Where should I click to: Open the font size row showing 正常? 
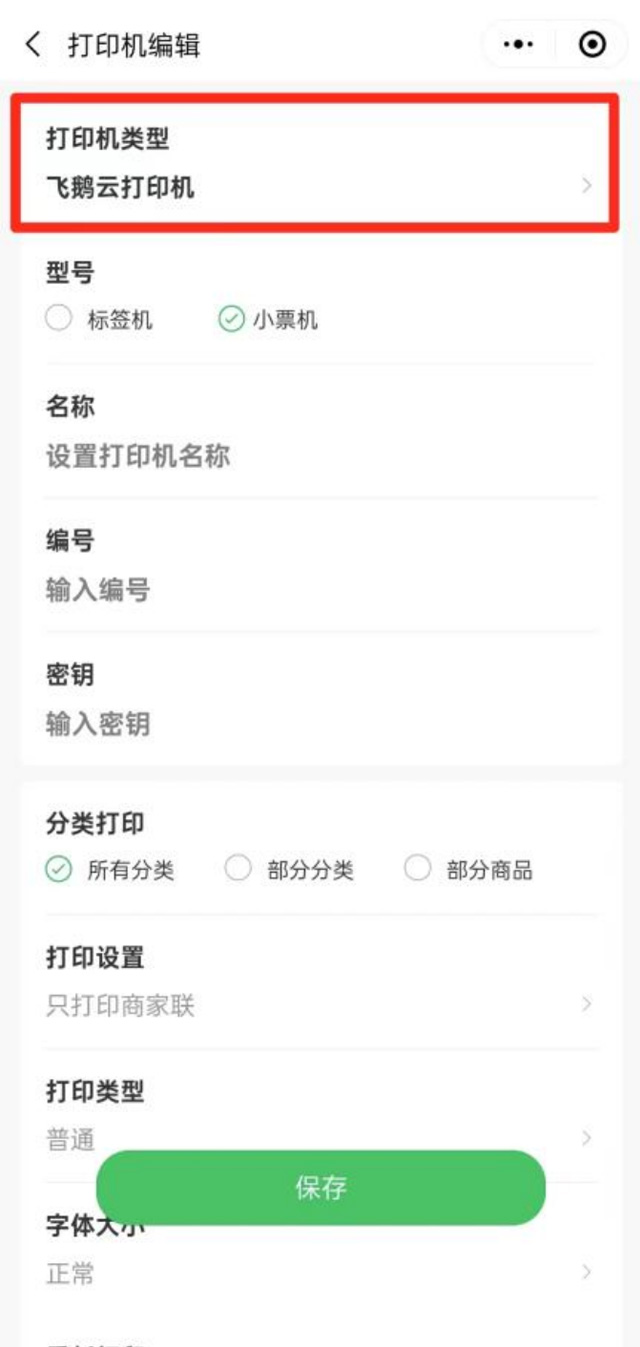[x=321, y=1250]
